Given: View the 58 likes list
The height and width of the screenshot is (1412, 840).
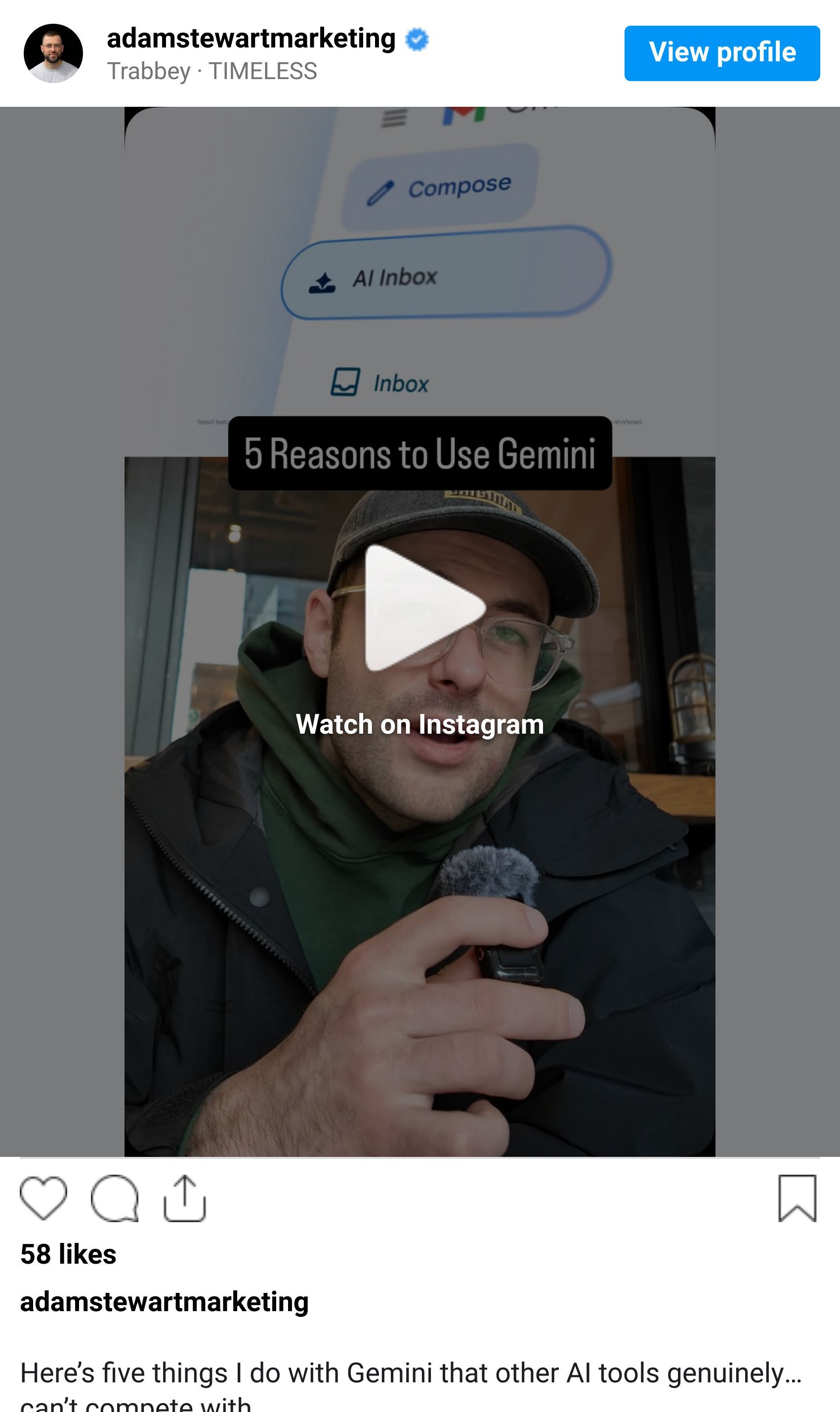Looking at the screenshot, I should (69, 1254).
